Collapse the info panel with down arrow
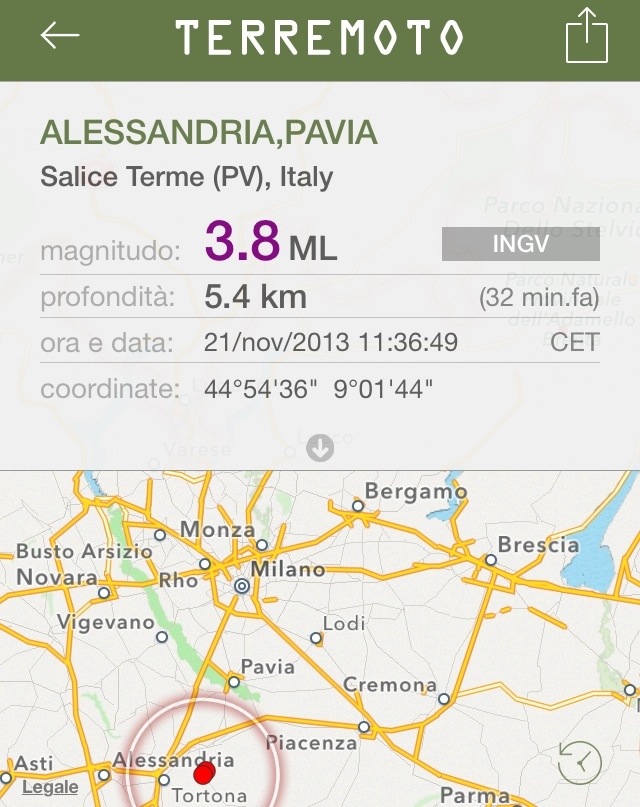The image size is (640, 807). pyautogui.click(x=320, y=449)
